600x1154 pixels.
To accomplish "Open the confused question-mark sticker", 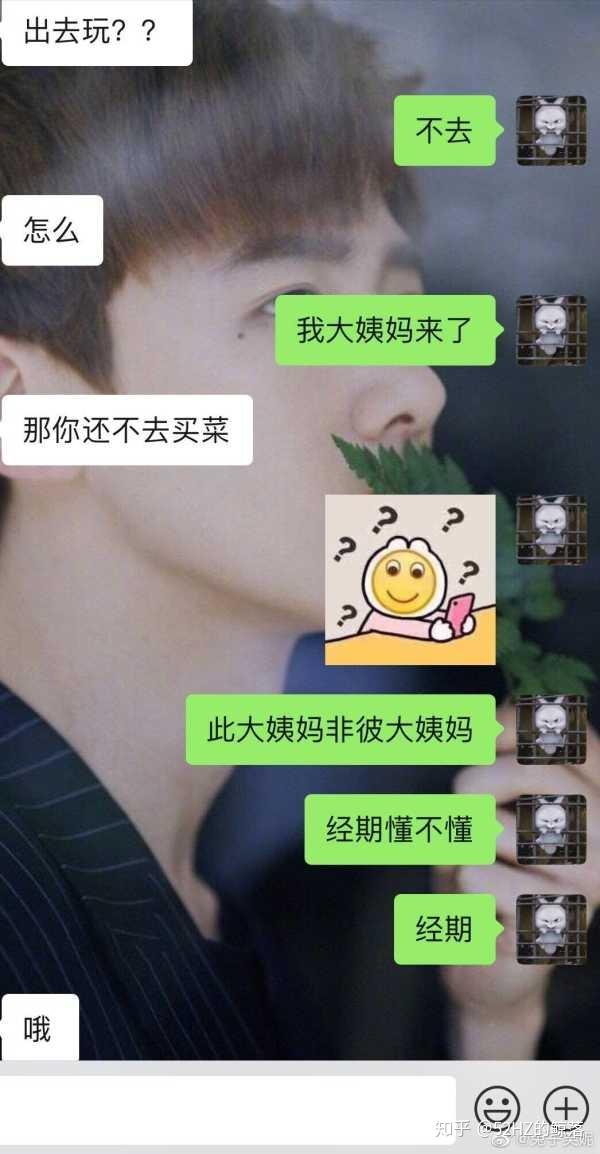I will point(410,580).
